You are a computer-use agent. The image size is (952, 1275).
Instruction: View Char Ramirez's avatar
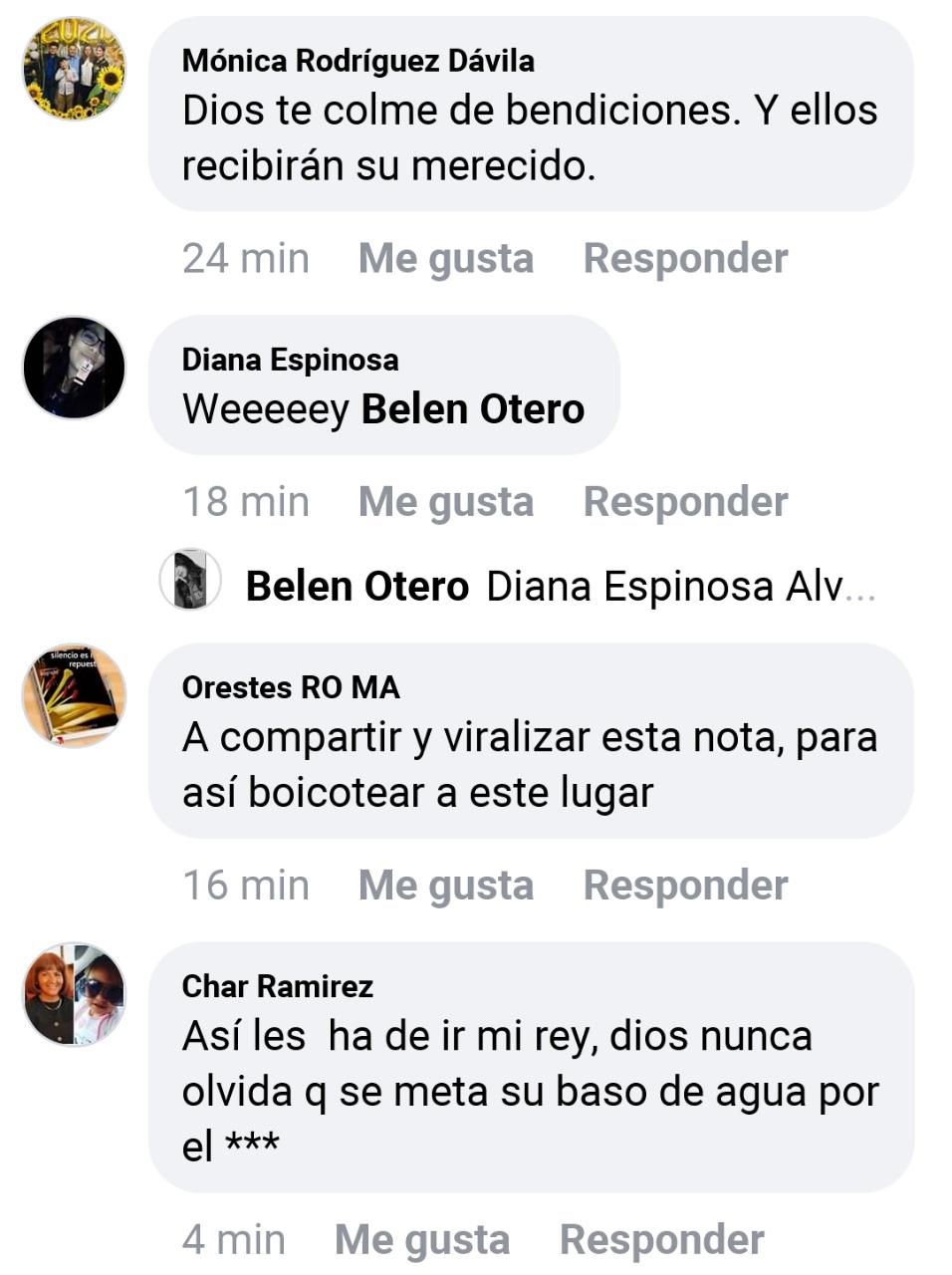coord(75,994)
